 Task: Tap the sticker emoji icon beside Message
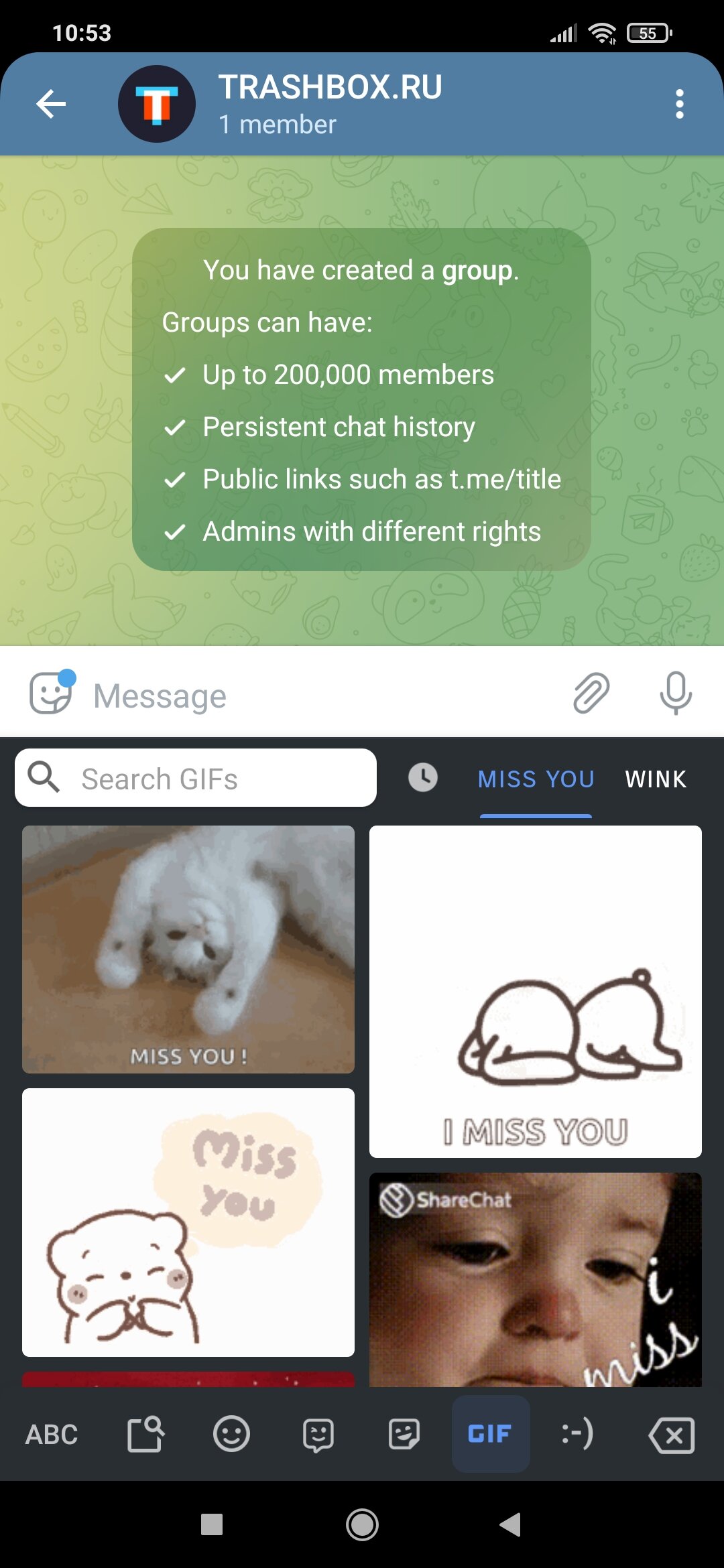pyautogui.click(x=51, y=693)
